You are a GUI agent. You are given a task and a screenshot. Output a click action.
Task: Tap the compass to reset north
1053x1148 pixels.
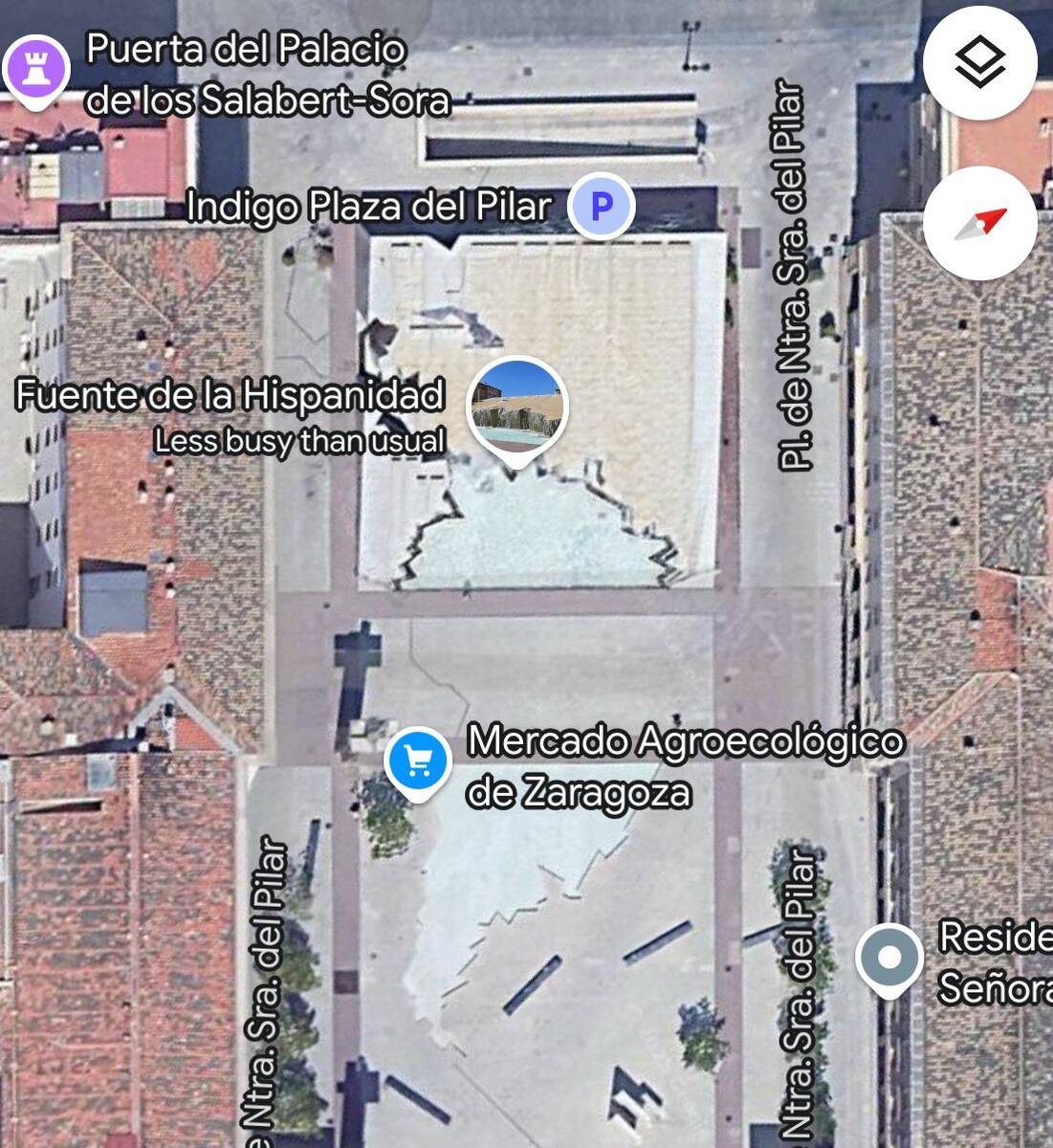(x=979, y=224)
